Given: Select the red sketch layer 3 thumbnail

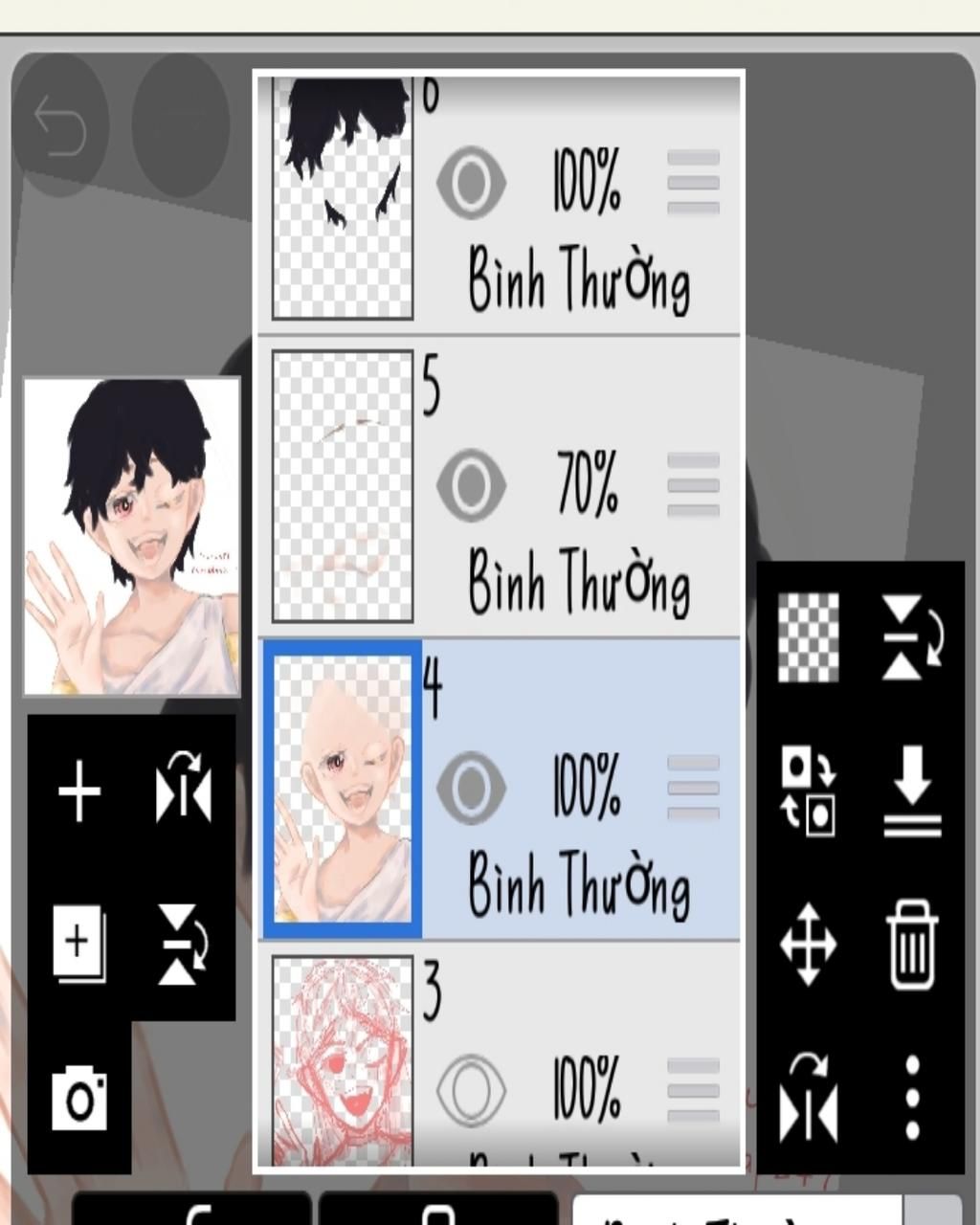Looking at the screenshot, I should (x=343, y=1060).
